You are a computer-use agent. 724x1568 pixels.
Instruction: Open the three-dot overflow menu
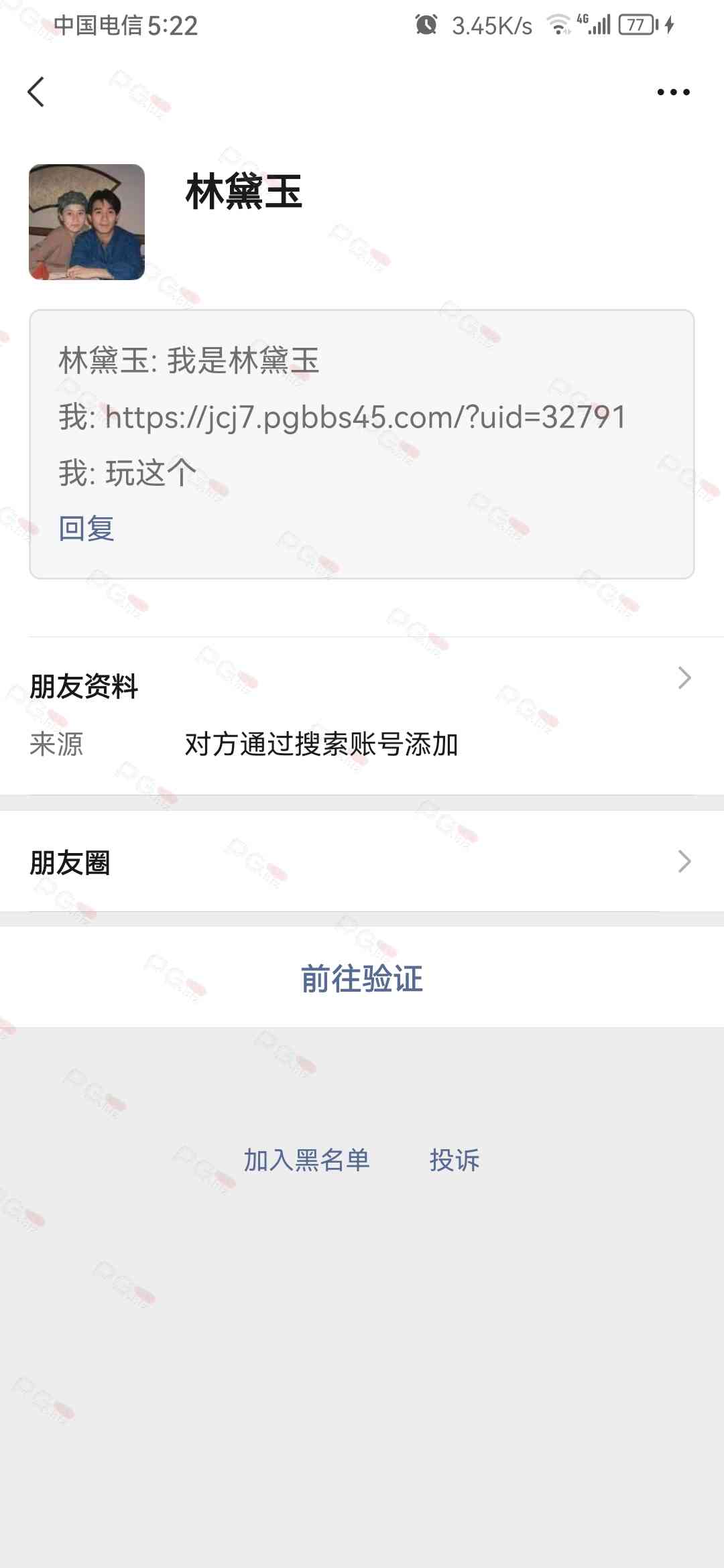pos(673,92)
